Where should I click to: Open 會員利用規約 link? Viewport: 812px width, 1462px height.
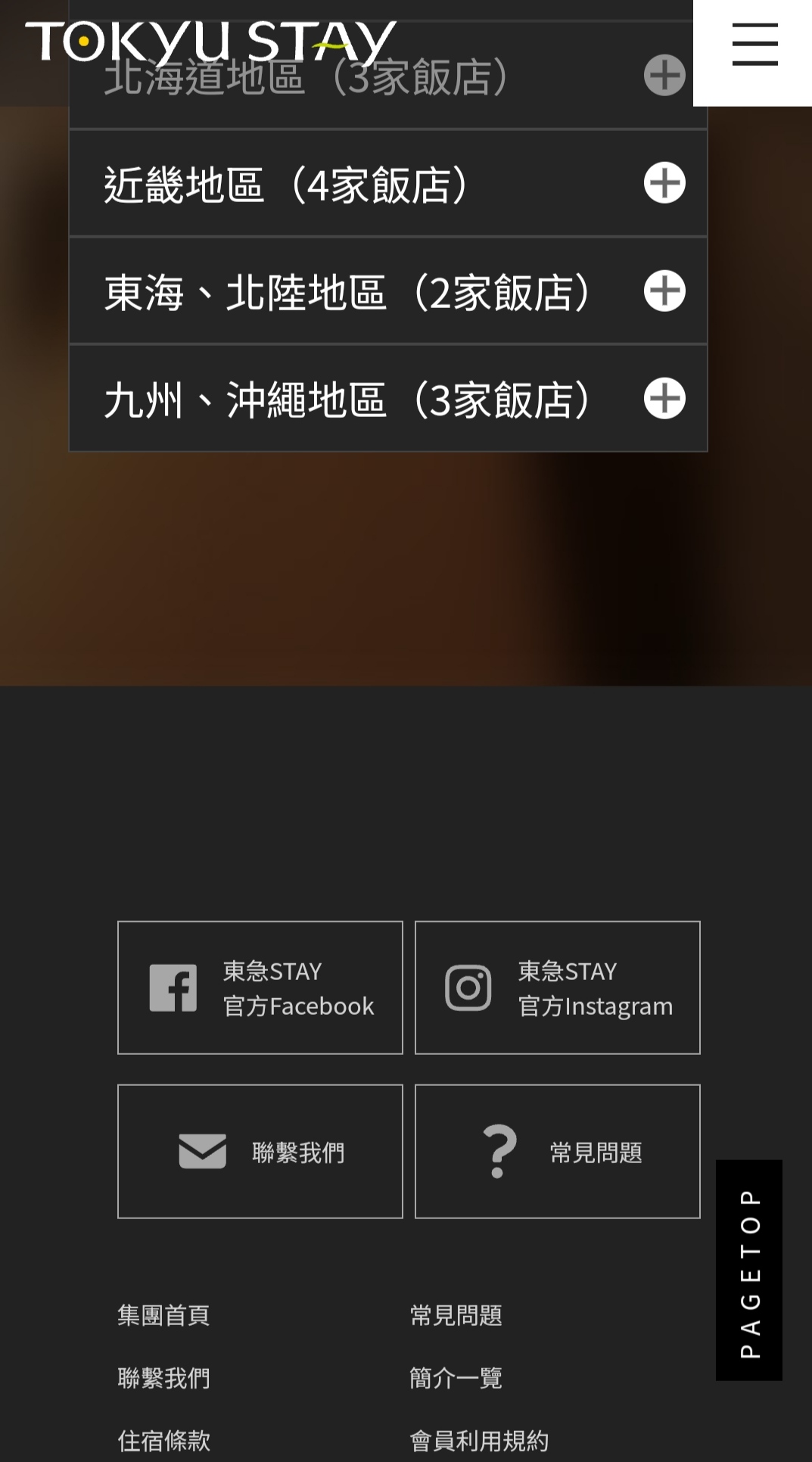pos(478,1440)
